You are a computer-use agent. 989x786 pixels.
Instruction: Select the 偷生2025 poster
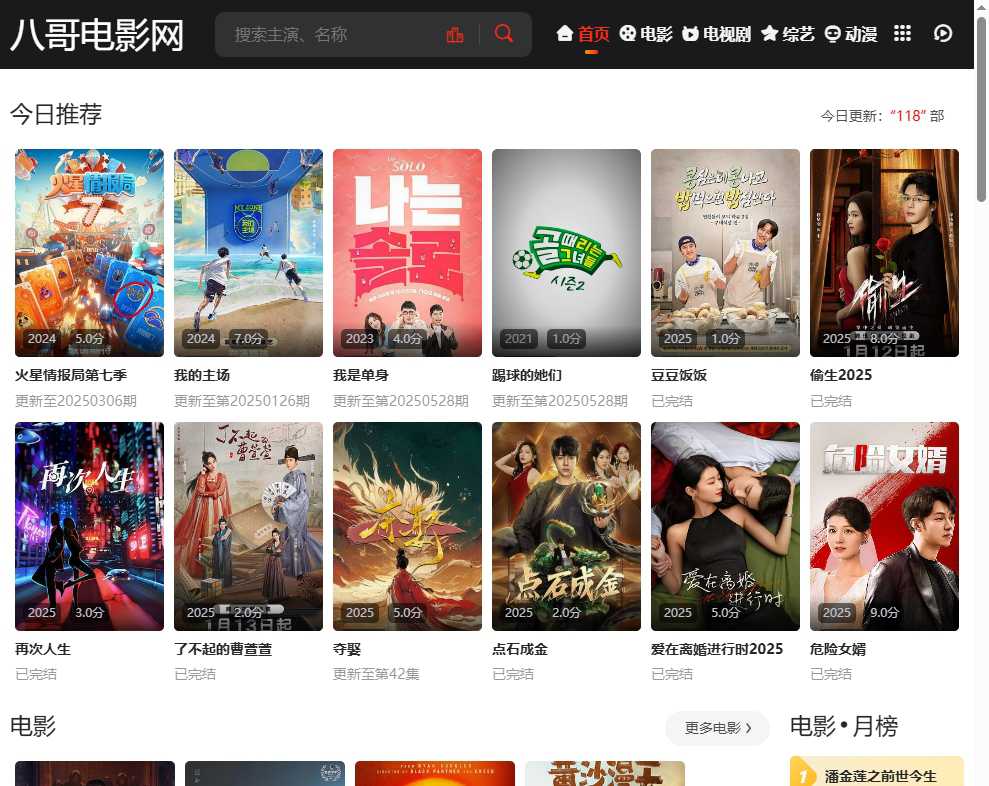[x=884, y=253]
